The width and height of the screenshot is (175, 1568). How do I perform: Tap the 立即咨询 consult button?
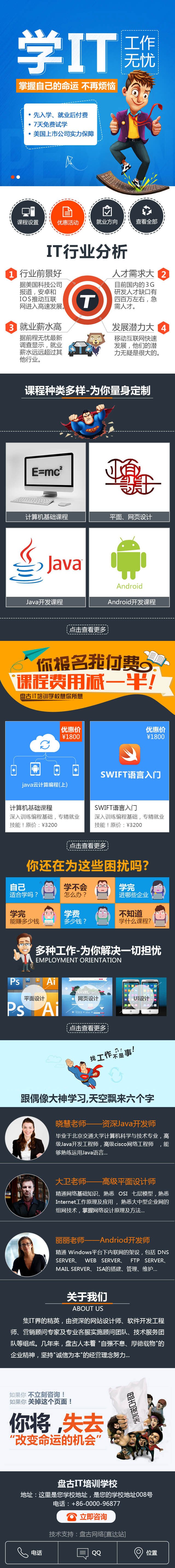[x=87, y=1516]
